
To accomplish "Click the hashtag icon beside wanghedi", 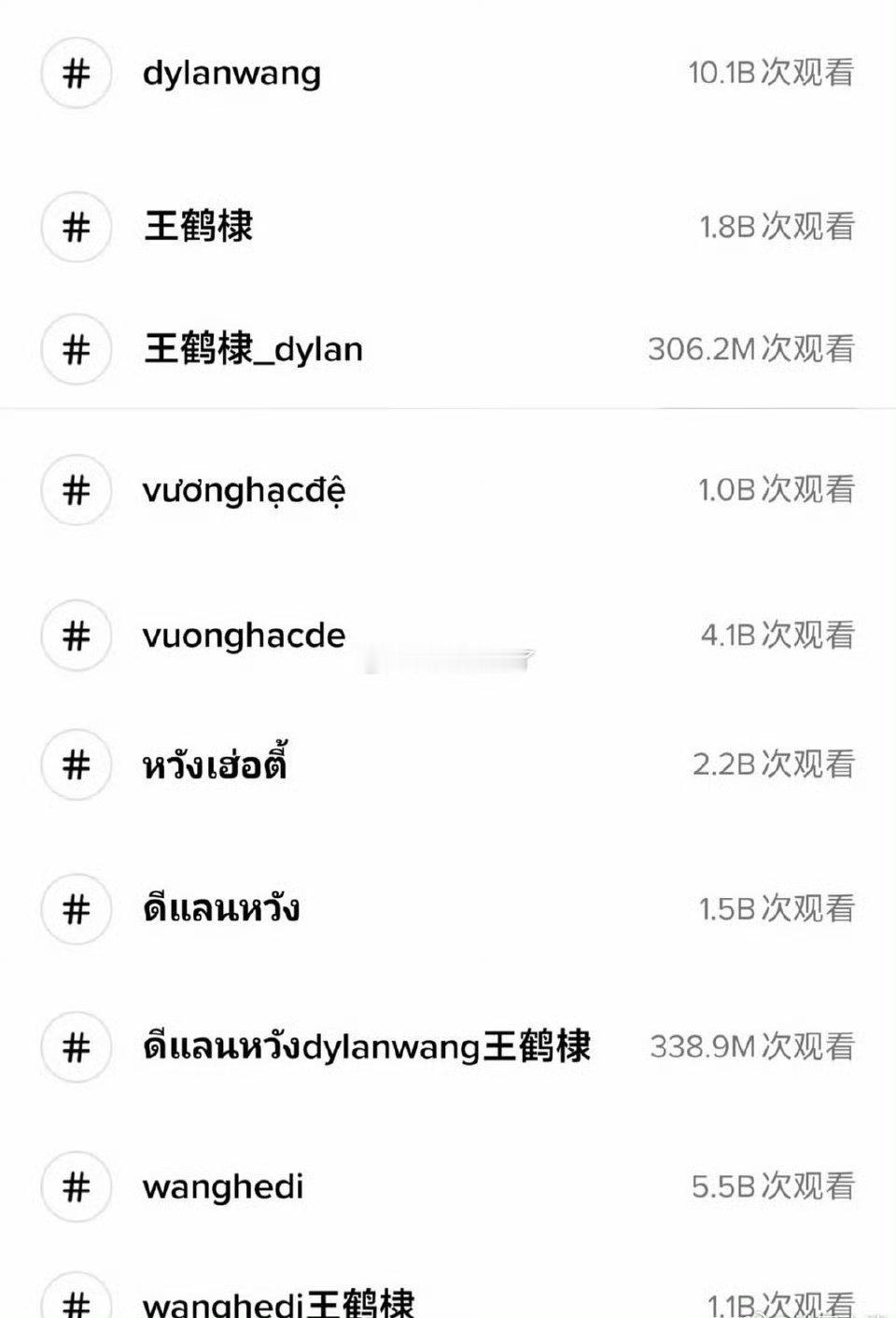I will [x=76, y=1187].
